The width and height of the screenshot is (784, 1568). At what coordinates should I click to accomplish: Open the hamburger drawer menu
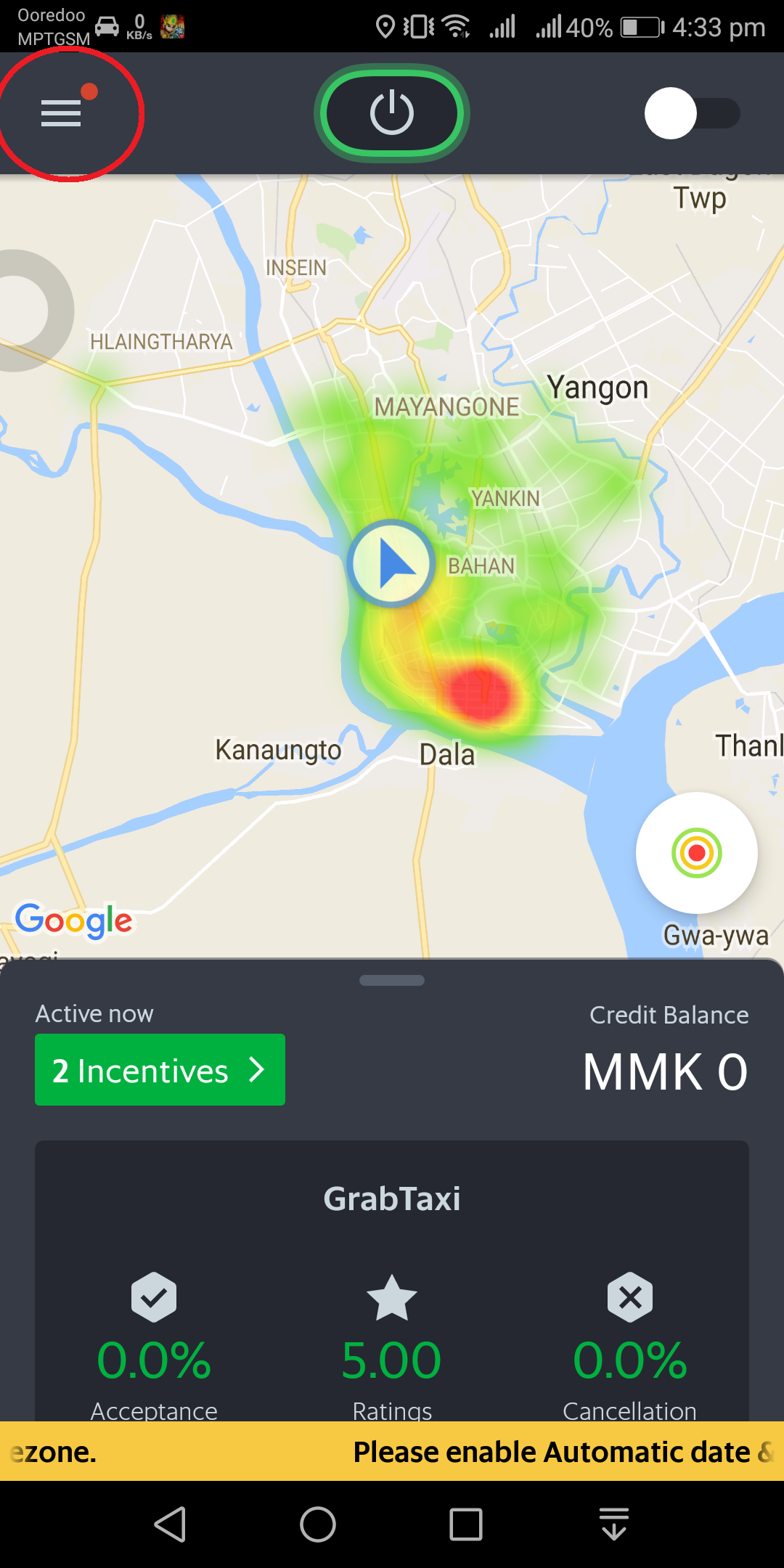62,113
